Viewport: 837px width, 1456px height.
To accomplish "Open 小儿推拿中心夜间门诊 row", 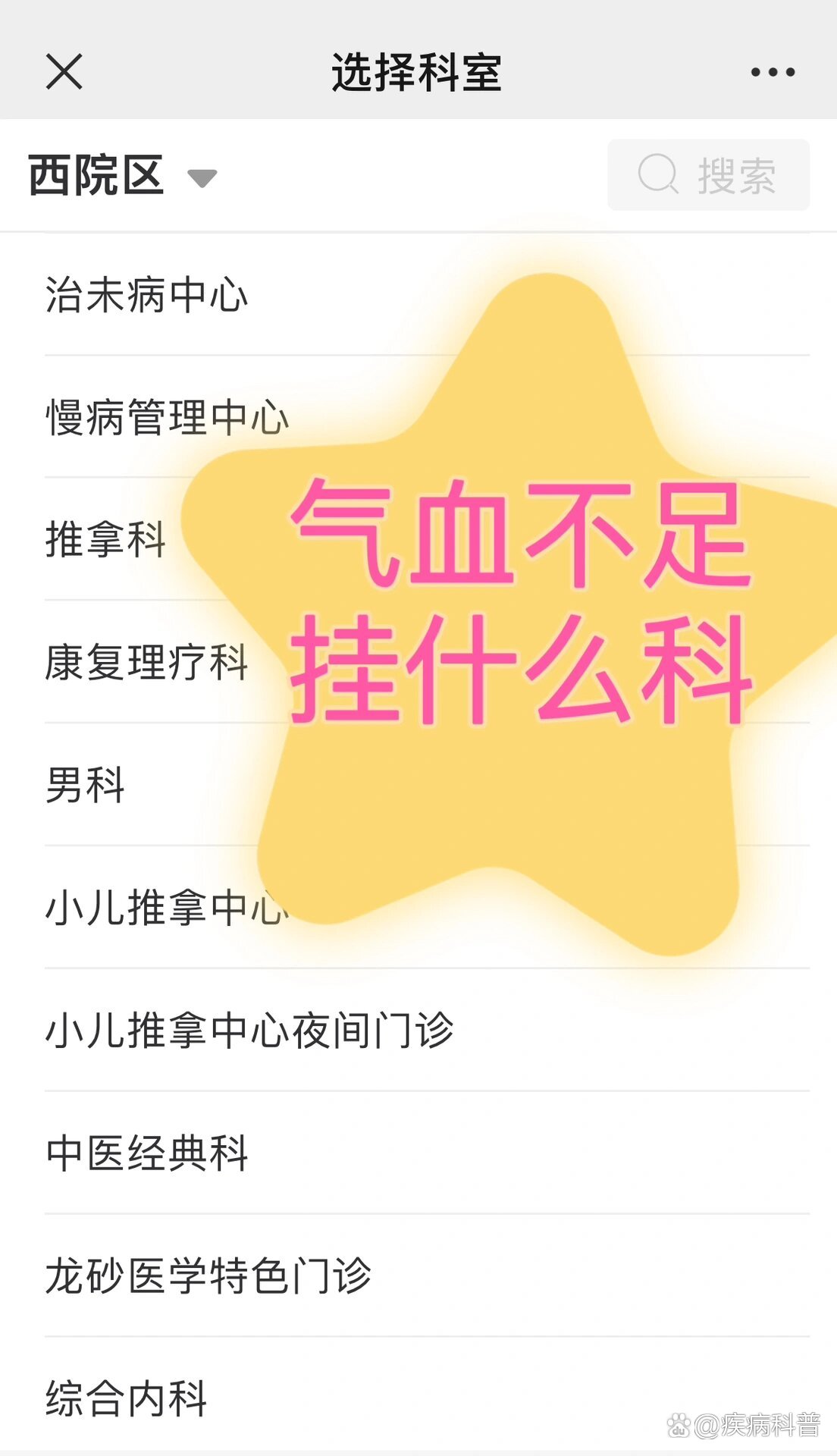I will (x=418, y=1030).
